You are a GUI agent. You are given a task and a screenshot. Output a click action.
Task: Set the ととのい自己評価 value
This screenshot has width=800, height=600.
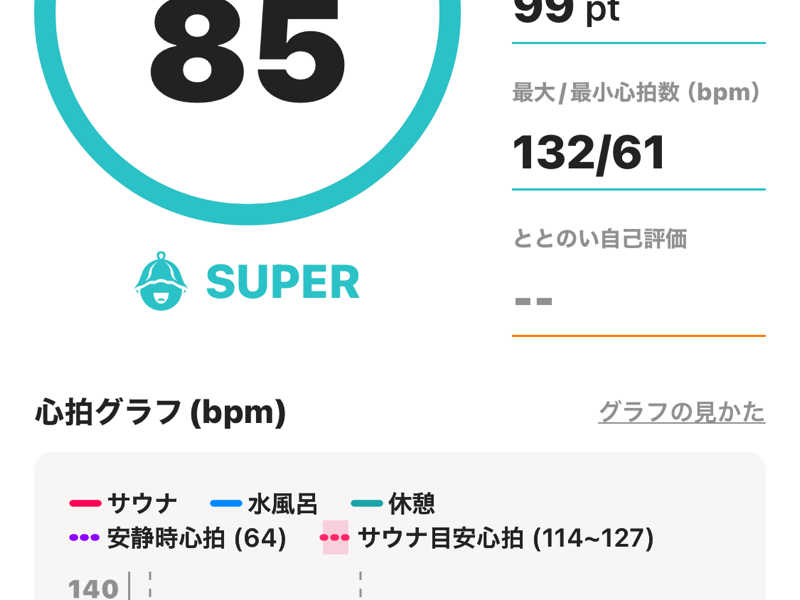click(637, 300)
